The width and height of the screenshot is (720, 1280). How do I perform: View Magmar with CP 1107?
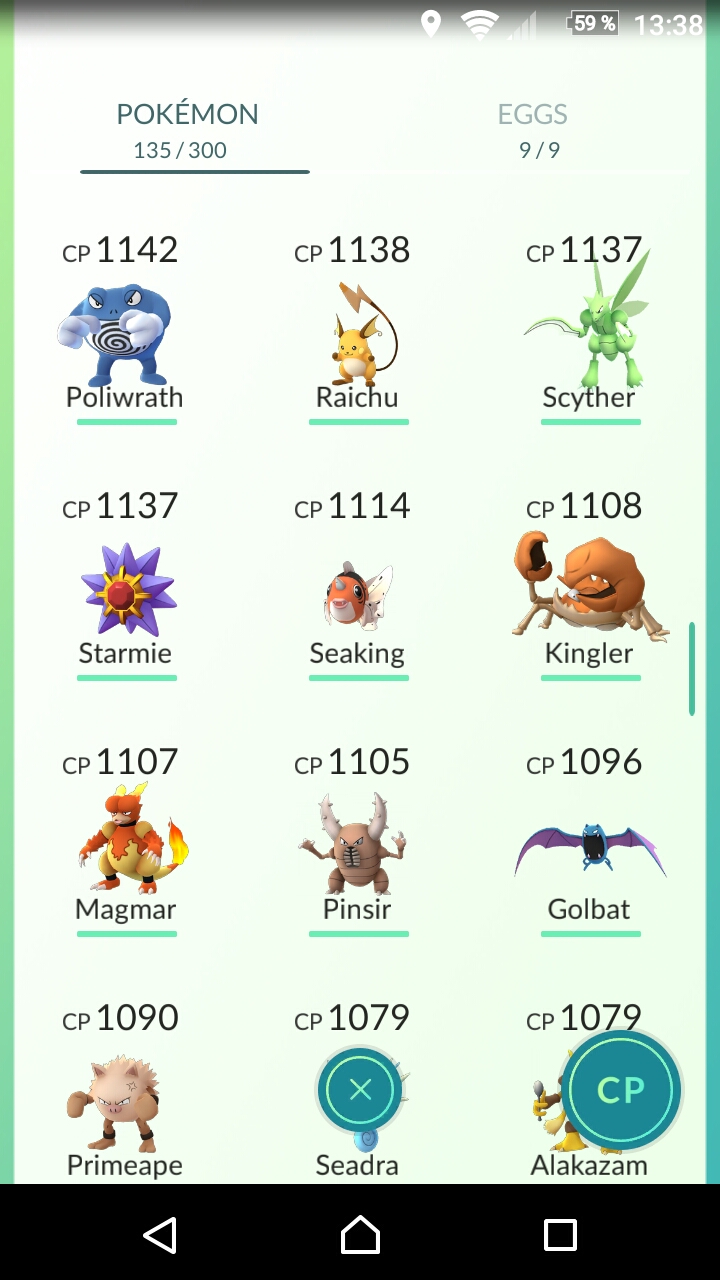click(x=125, y=840)
